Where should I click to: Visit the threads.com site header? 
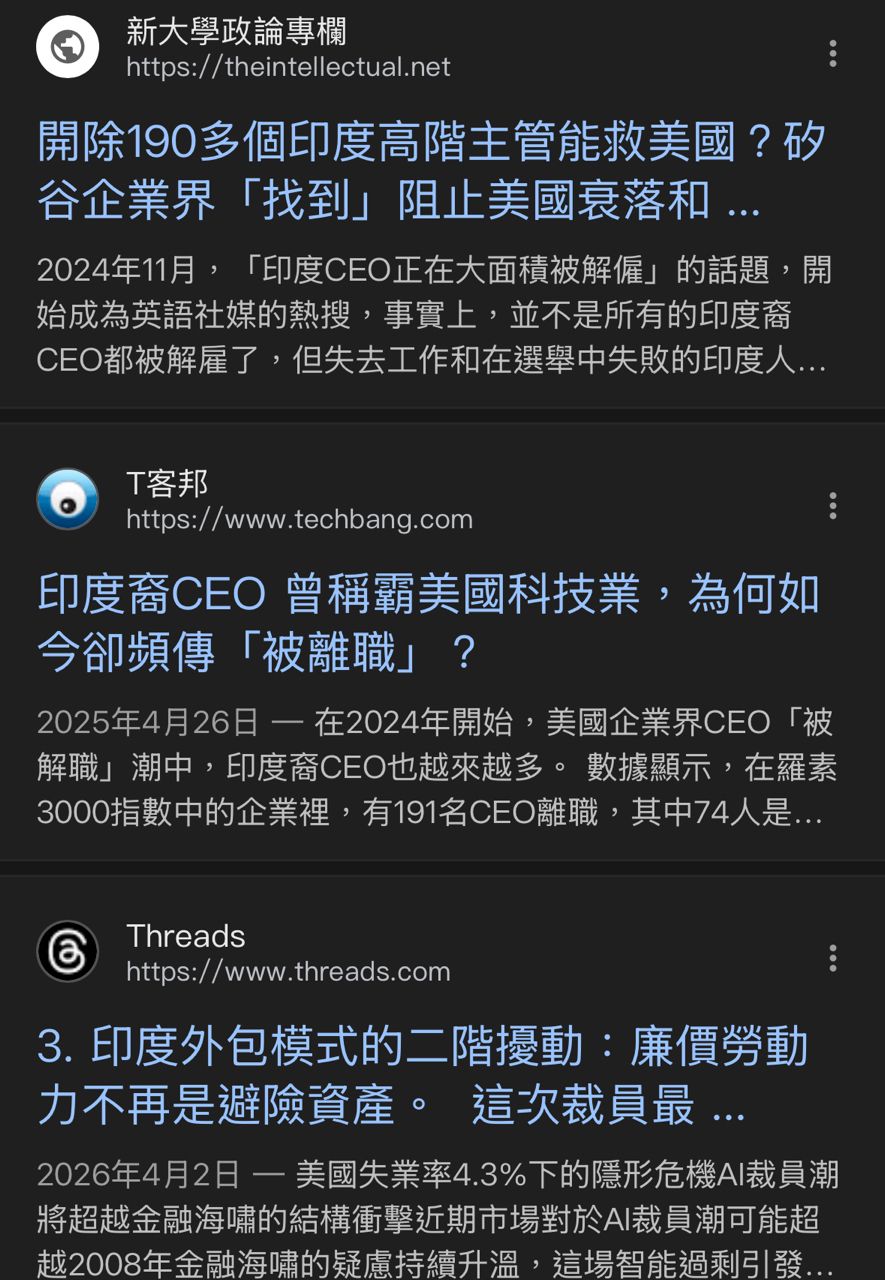[288, 954]
